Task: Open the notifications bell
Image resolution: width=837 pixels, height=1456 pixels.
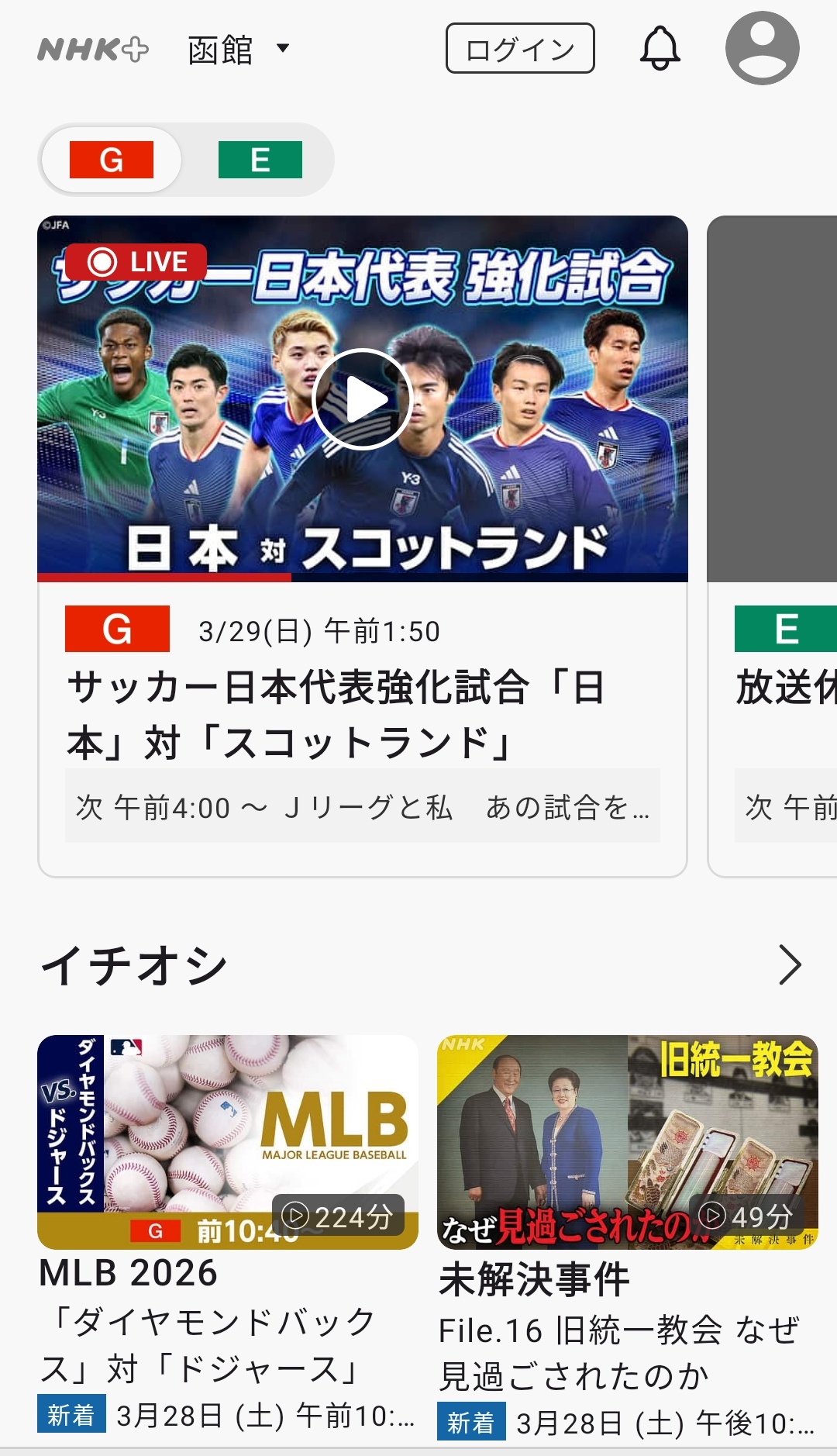Action: coord(660,49)
